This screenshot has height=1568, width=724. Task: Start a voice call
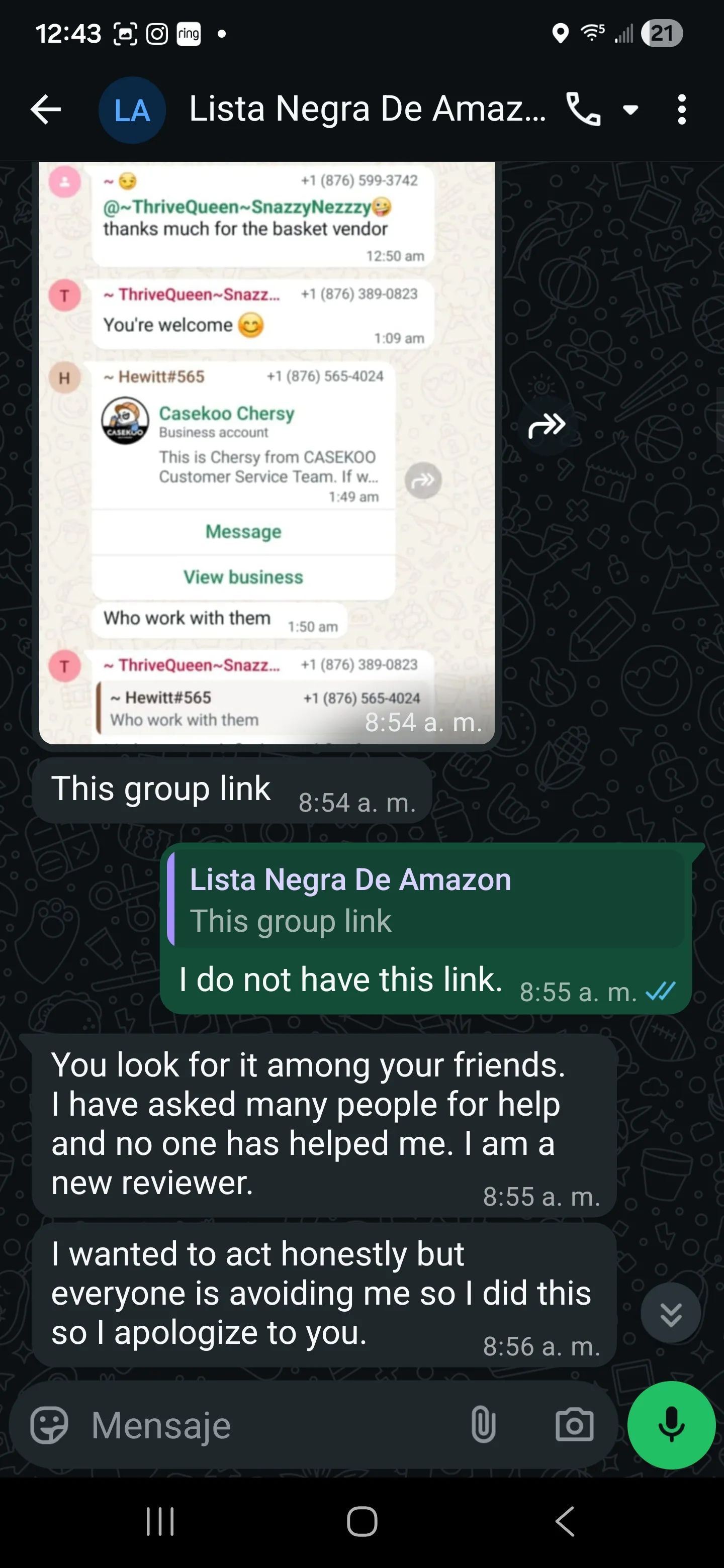coord(583,110)
